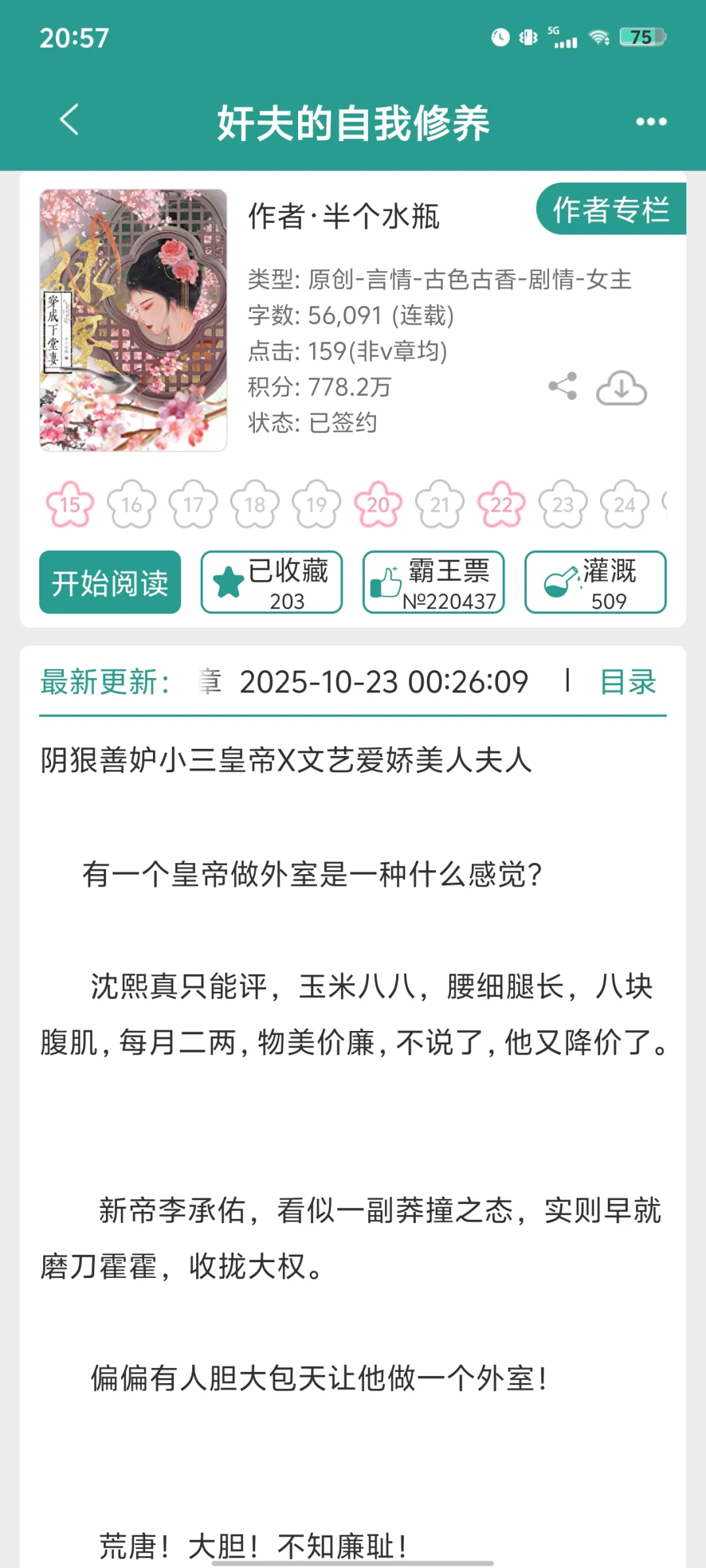Tap the back arrow to return
Image resolution: width=706 pixels, height=1568 pixels.
67,122
